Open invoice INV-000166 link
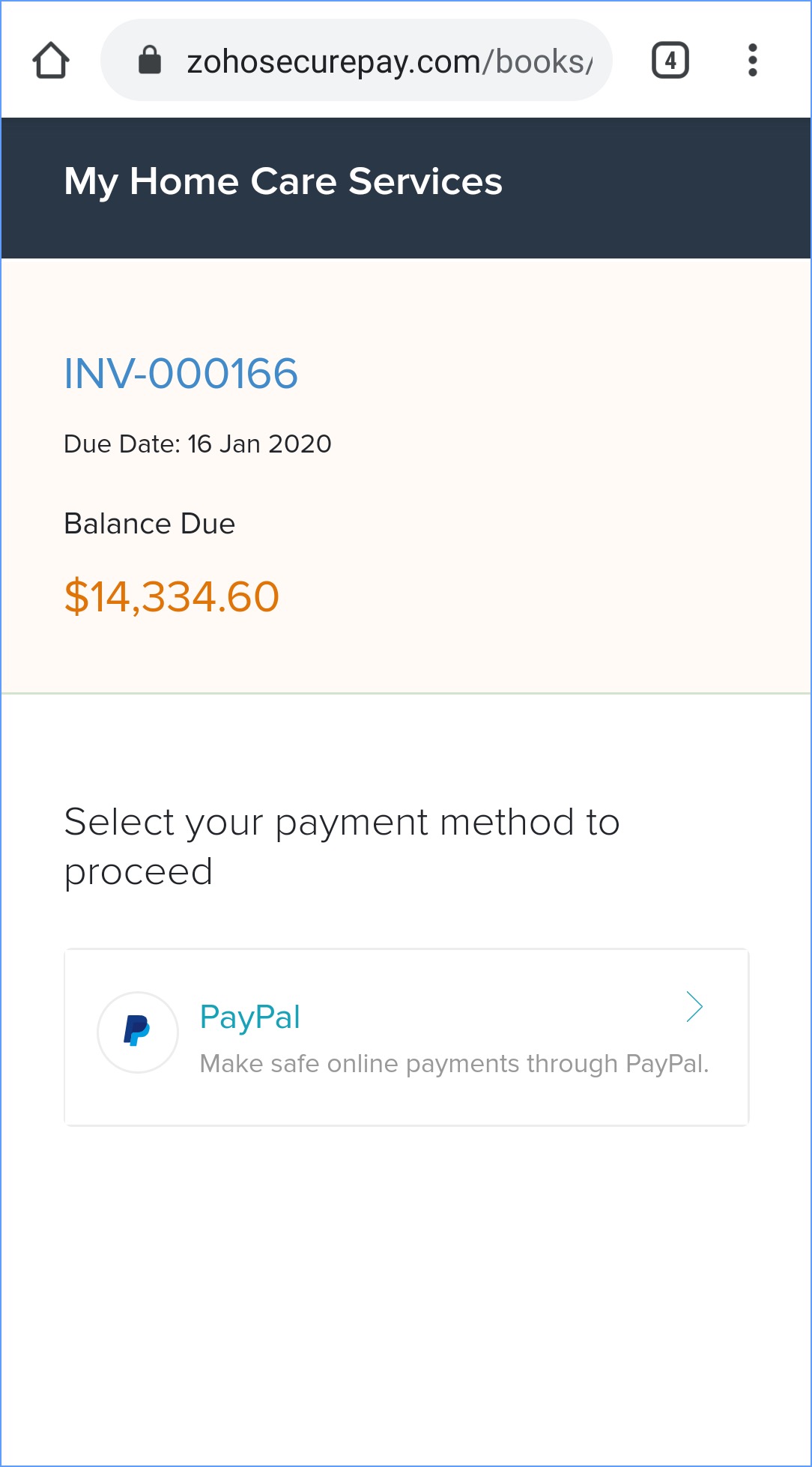The image size is (812, 1467). [181, 373]
